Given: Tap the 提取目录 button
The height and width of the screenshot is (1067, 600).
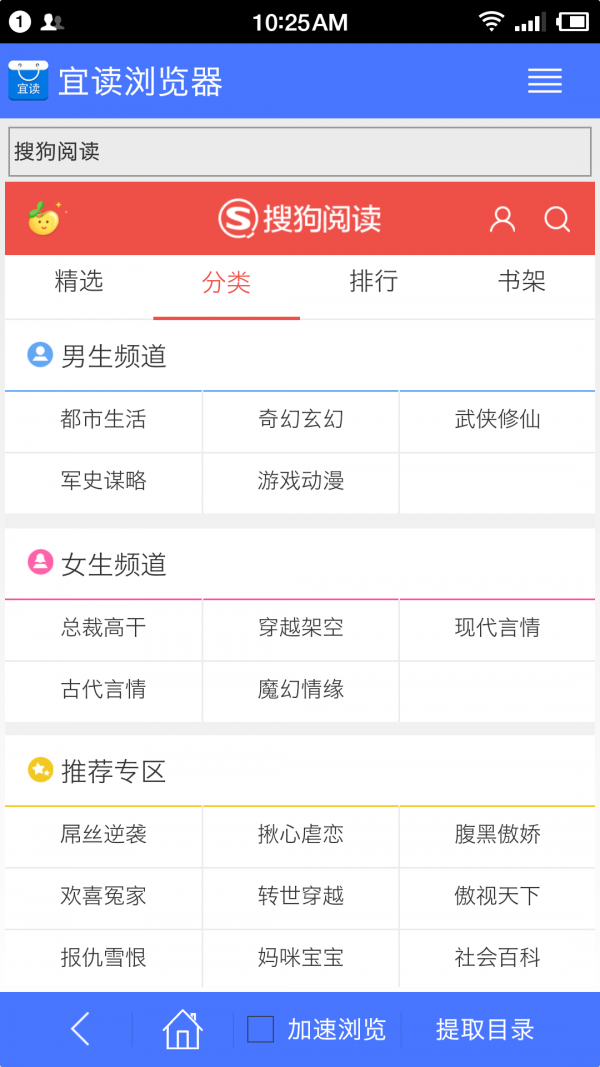Looking at the screenshot, I should [x=485, y=1030].
